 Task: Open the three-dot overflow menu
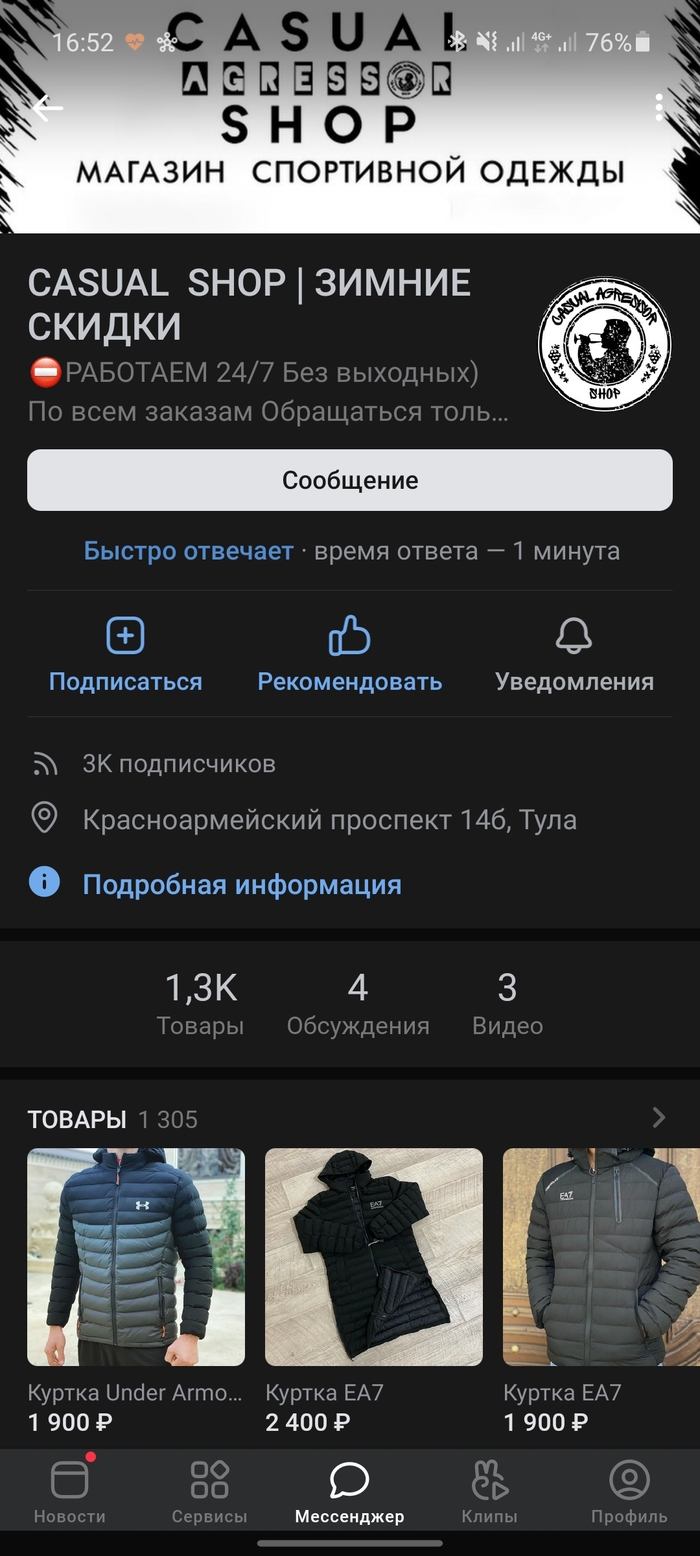[659, 107]
